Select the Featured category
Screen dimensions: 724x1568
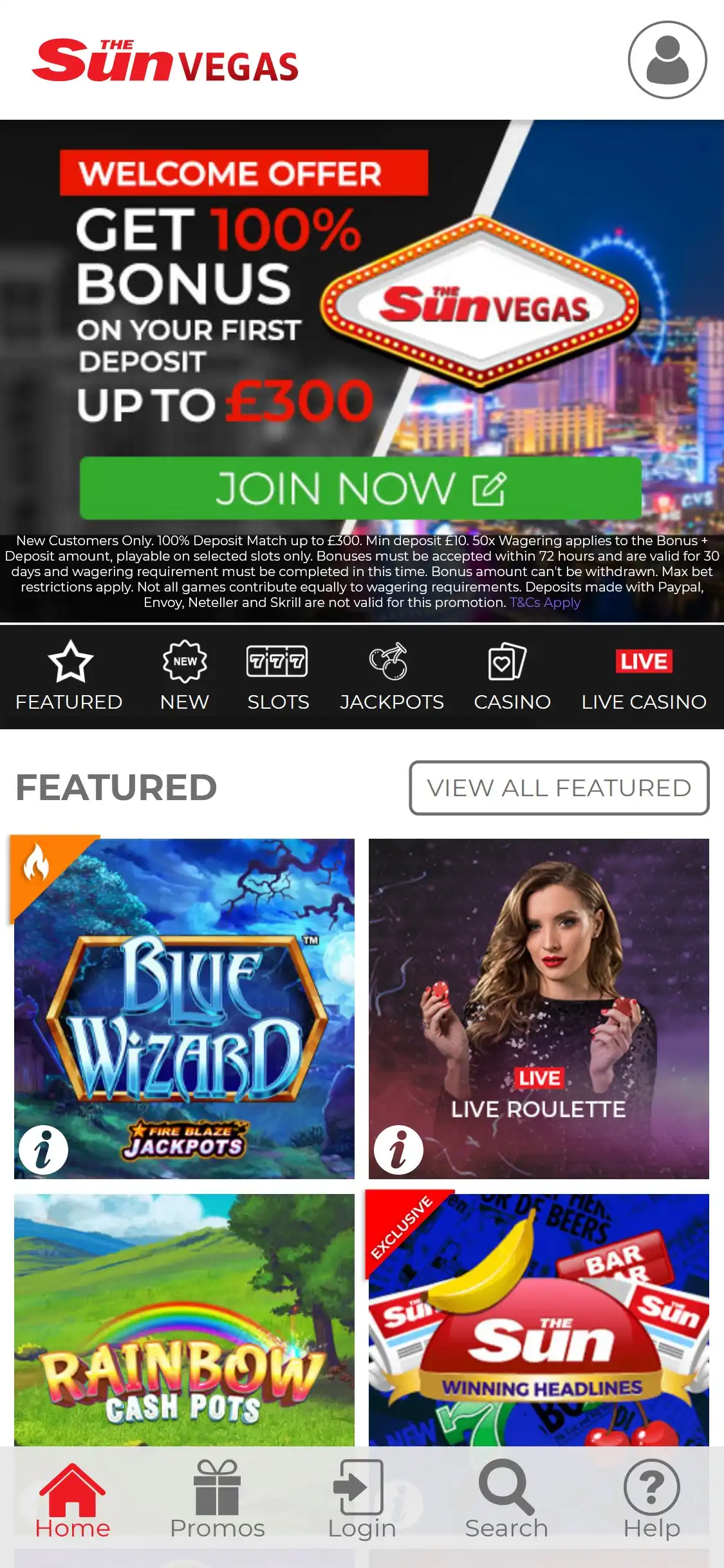click(69, 676)
